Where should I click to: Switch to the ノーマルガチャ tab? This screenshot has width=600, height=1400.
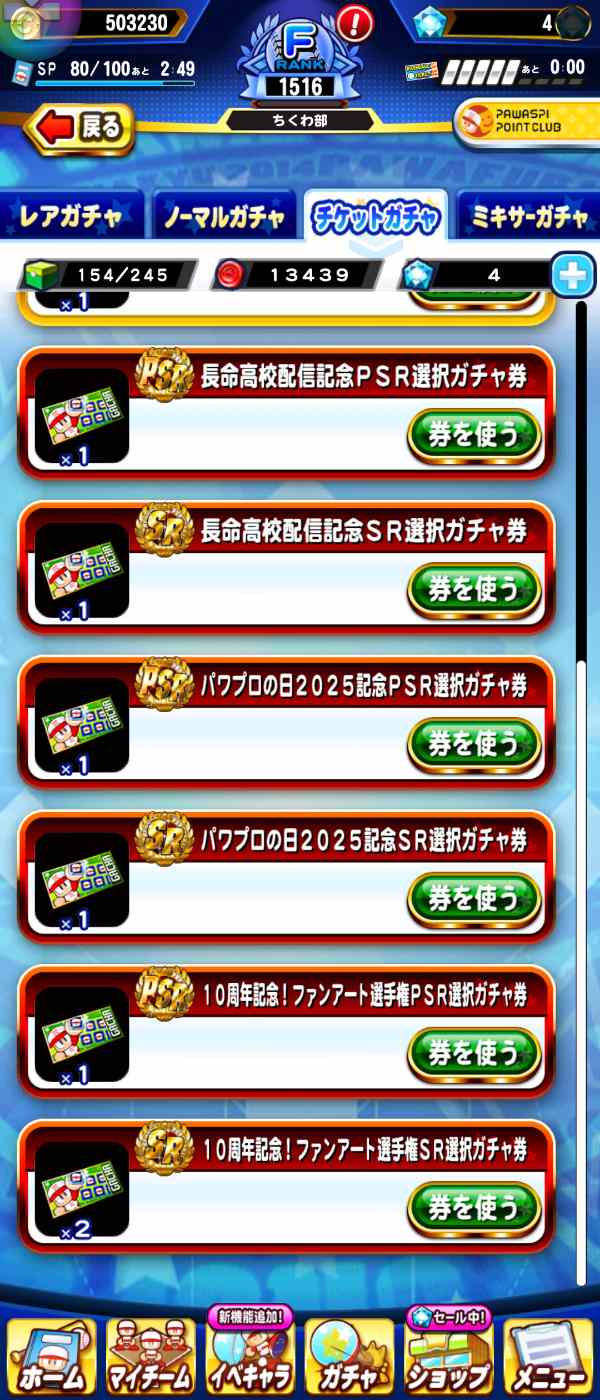[x=225, y=216]
